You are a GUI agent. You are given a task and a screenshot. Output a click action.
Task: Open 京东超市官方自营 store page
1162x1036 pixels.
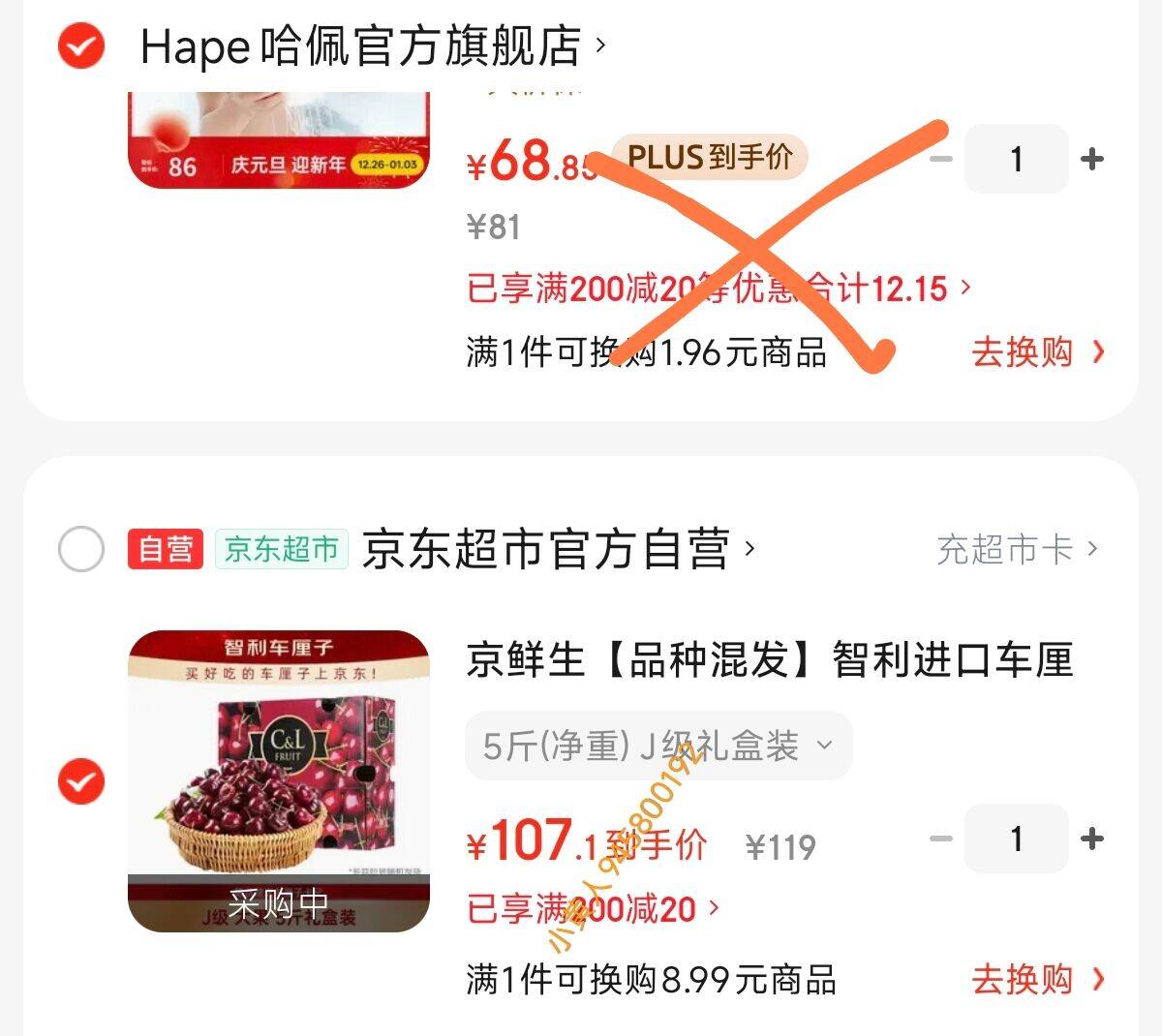pos(559,549)
